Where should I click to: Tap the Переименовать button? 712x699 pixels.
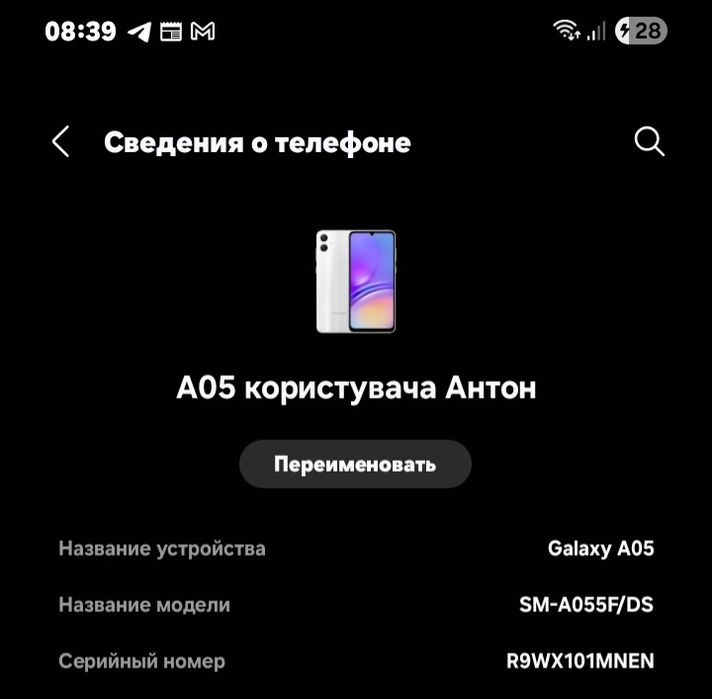click(x=355, y=464)
